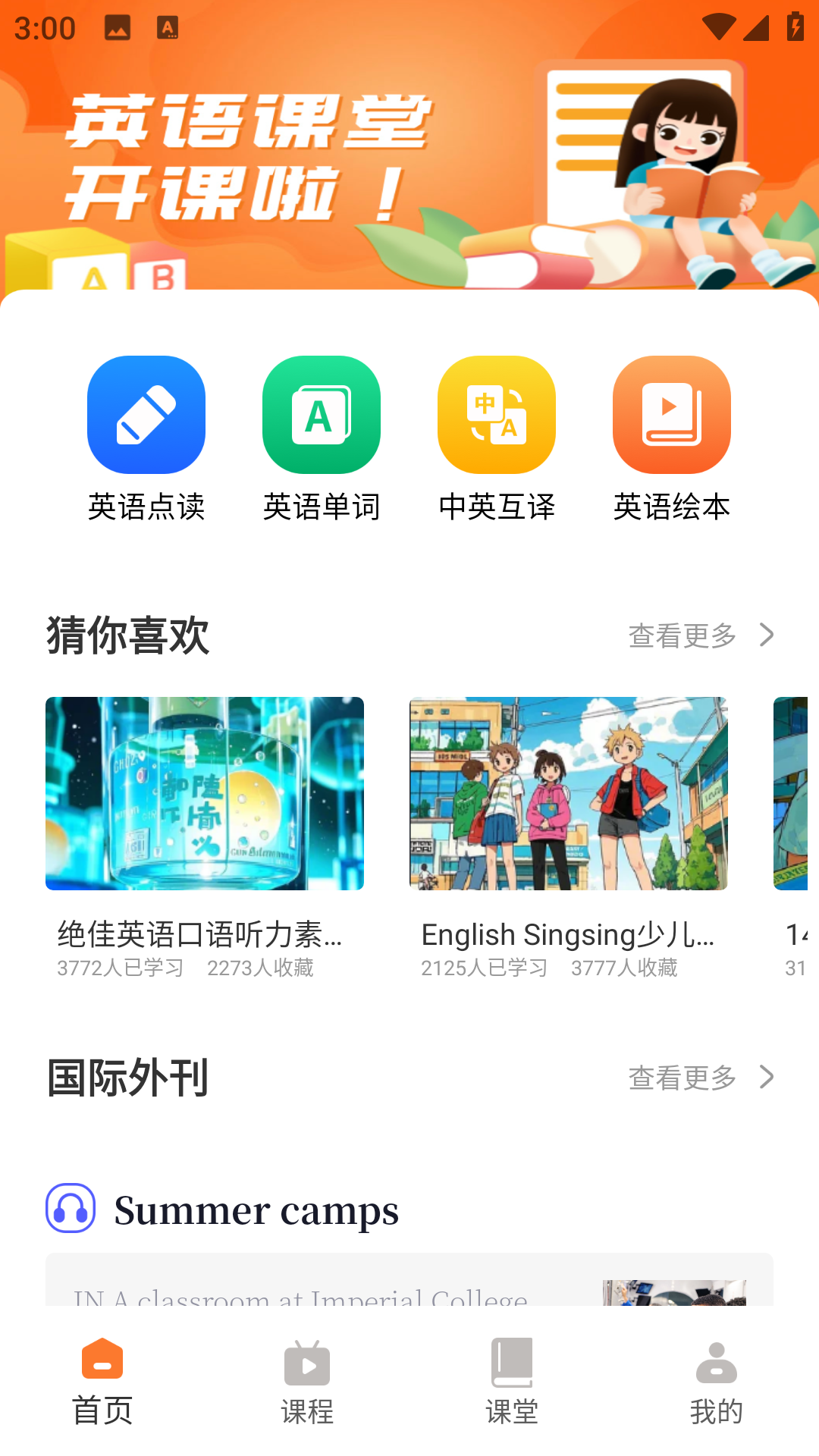Select the 课堂 classroom book icon
Screen dimensions: 819x1456
coord(512,1362)
